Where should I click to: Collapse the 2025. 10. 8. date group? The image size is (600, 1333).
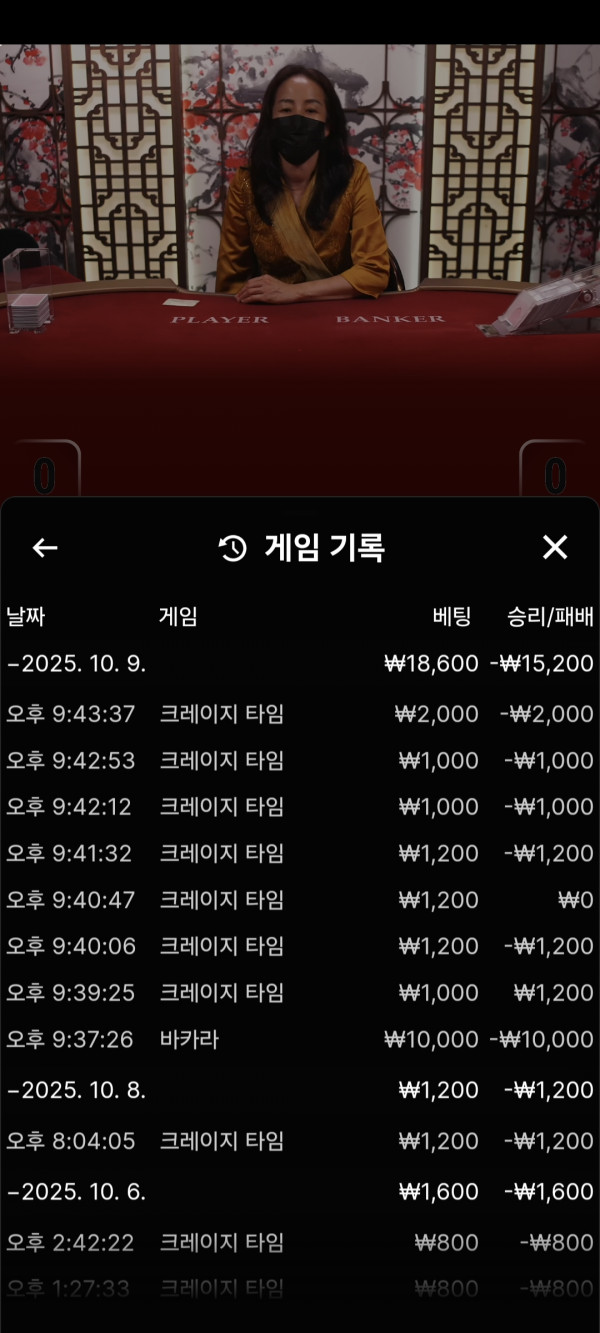point(77,1090)
